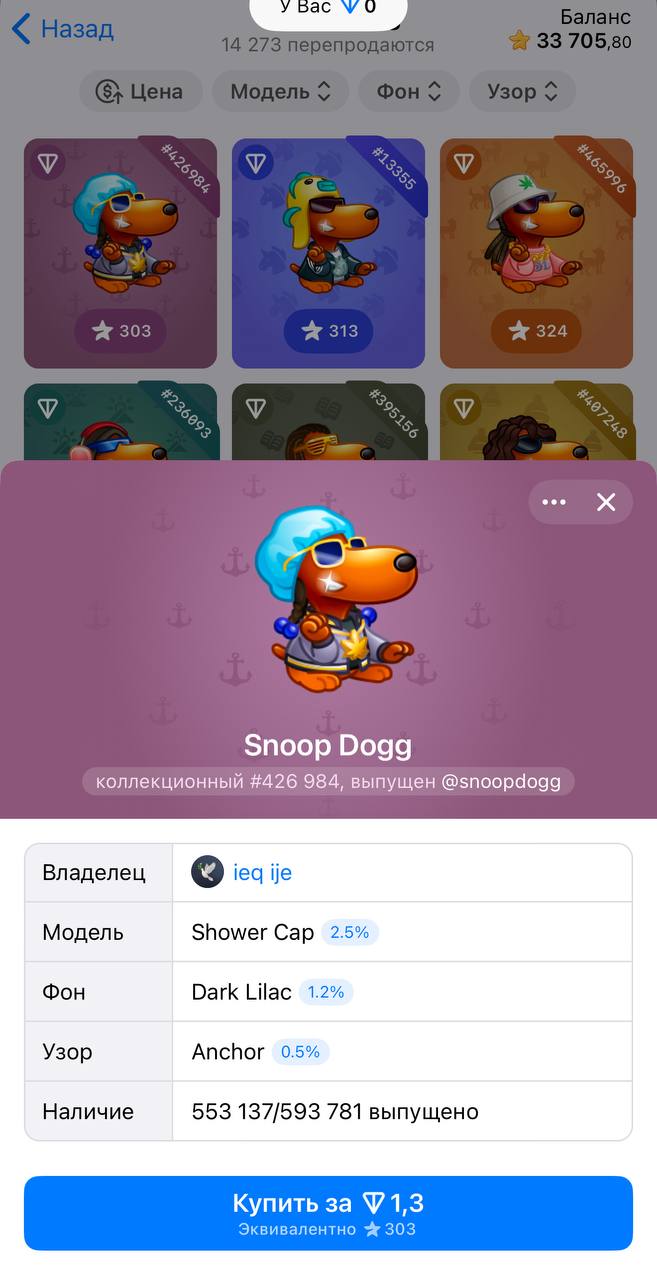Open the three-dot options menu
657x1280 pixels.
click(554, 502)
